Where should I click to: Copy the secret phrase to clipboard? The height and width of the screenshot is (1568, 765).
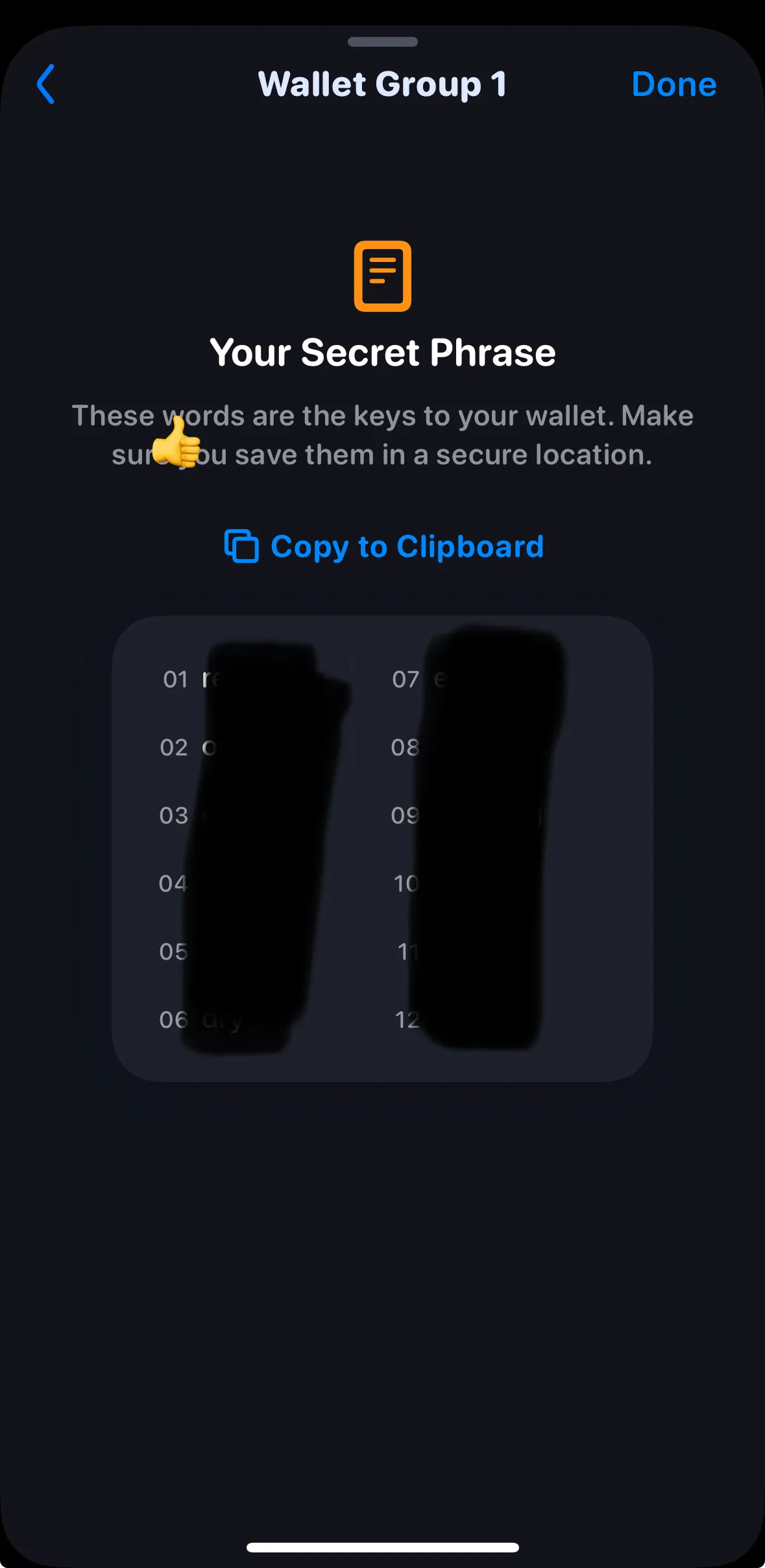[x=383, y=547]
